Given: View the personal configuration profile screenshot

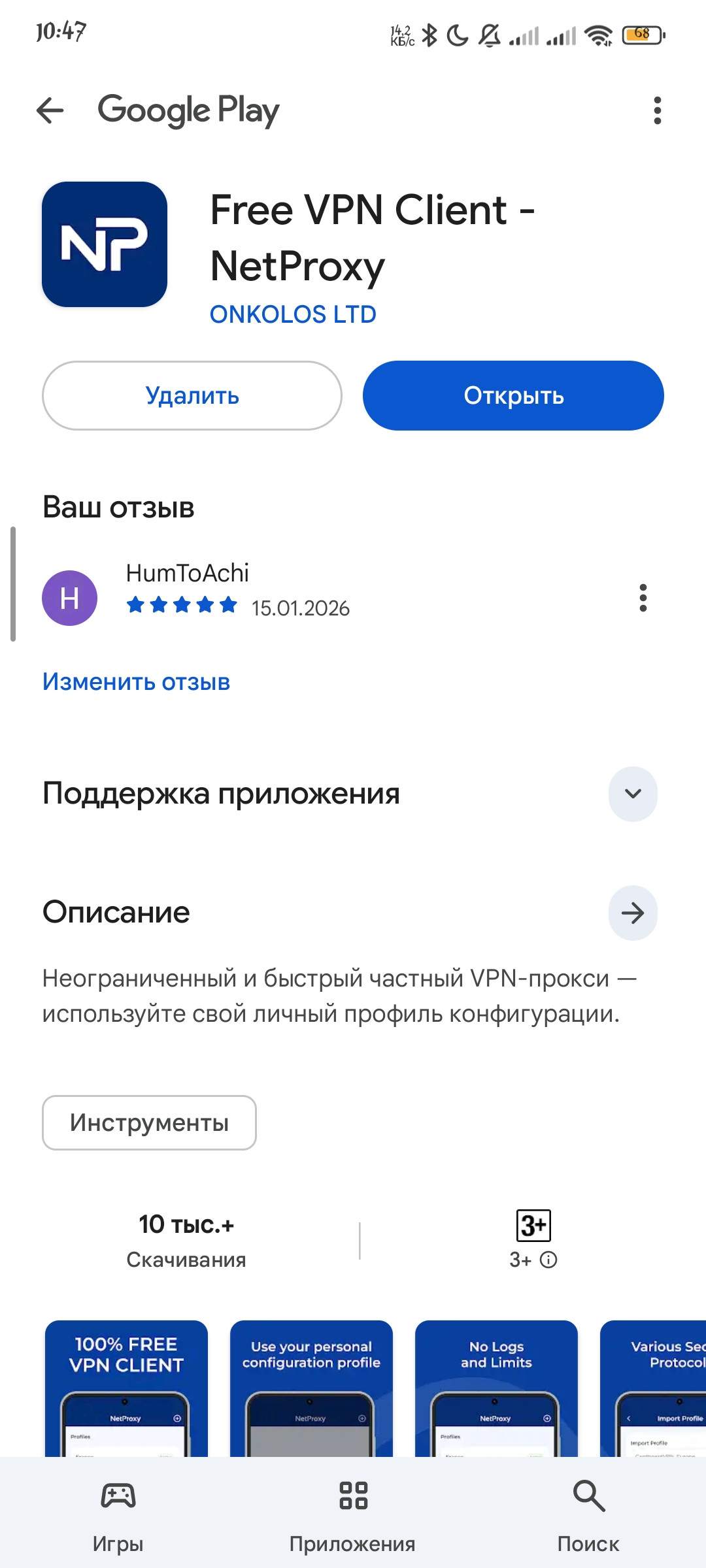Looking at the screenshot, I should [x=311, y=1388].
